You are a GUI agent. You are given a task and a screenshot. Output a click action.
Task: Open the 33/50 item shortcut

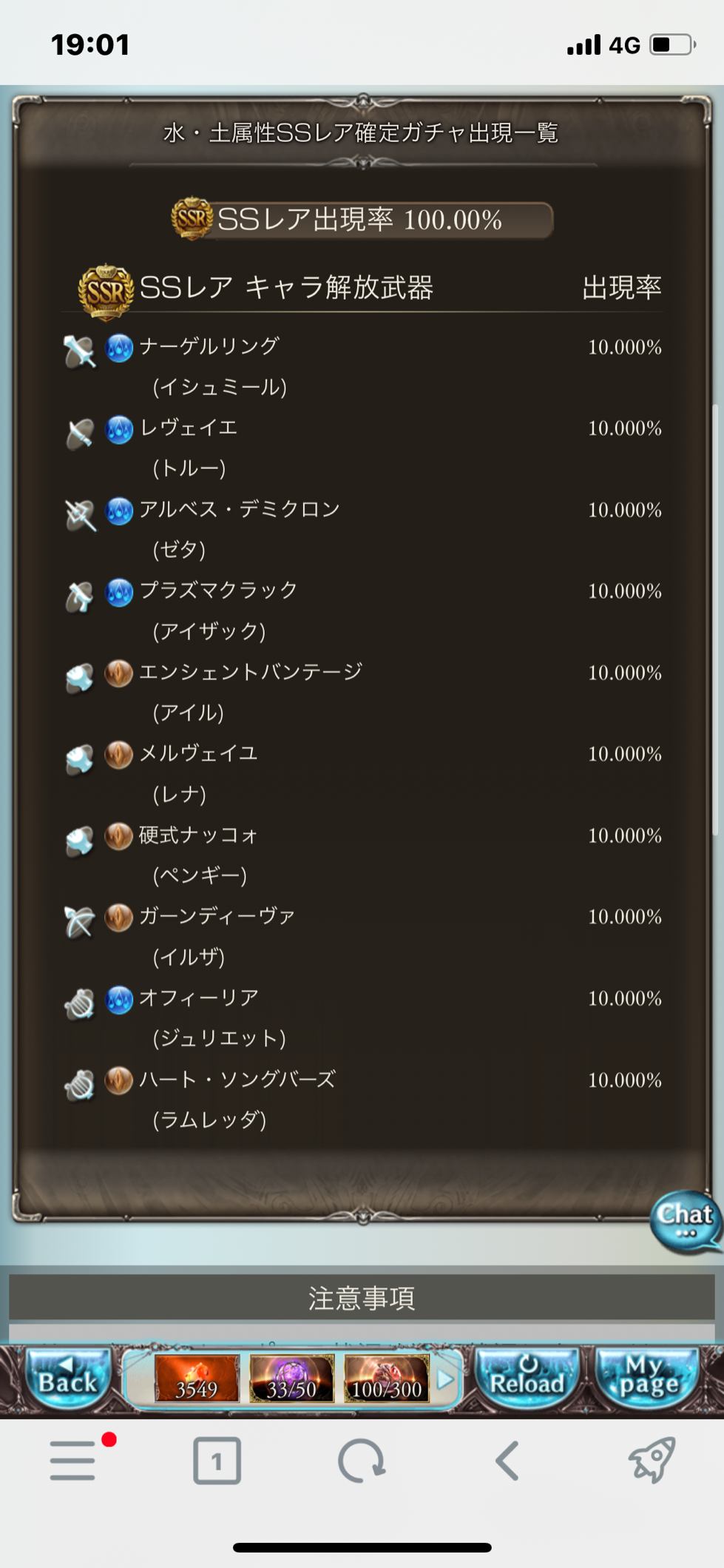coord(291,1379)
